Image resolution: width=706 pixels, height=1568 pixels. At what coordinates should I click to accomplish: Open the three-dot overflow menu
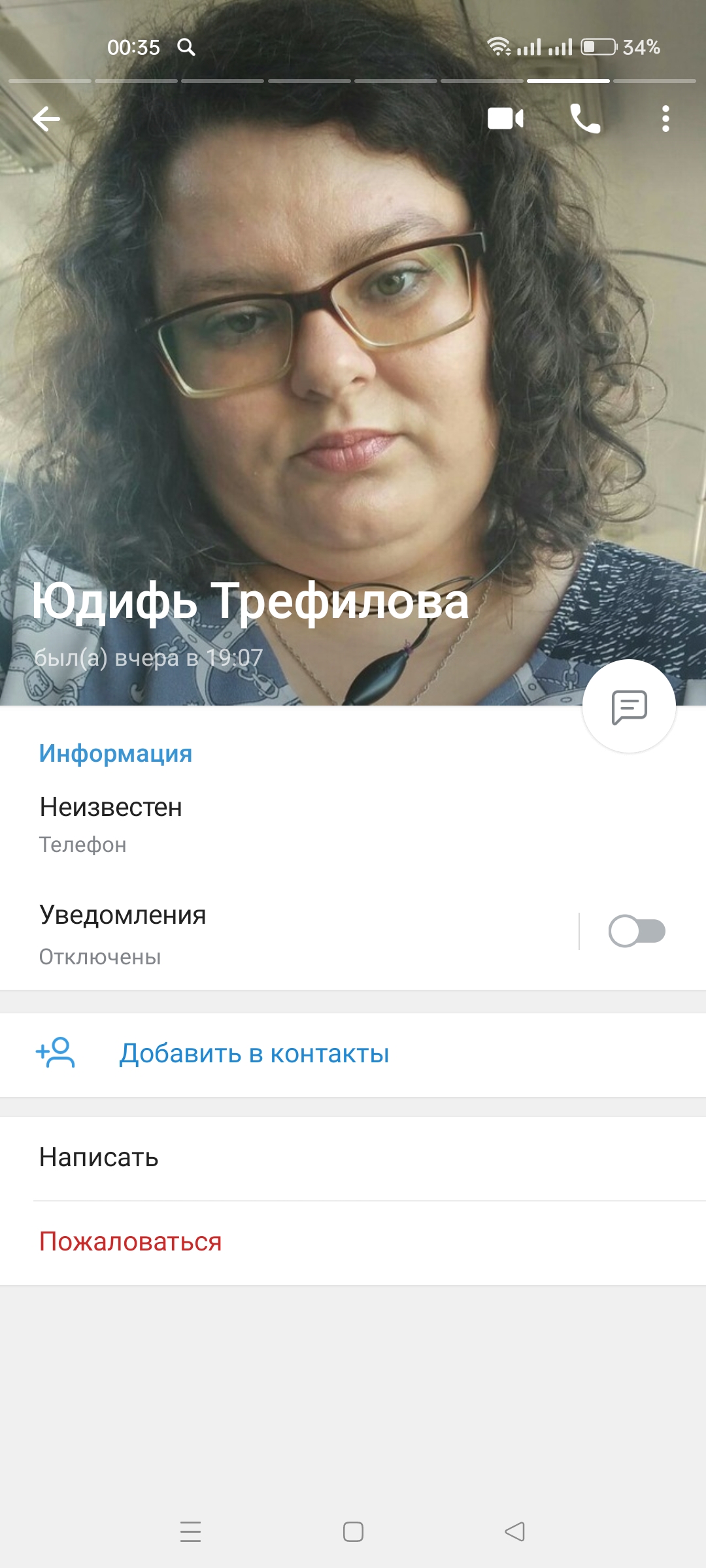pos(665,119)
